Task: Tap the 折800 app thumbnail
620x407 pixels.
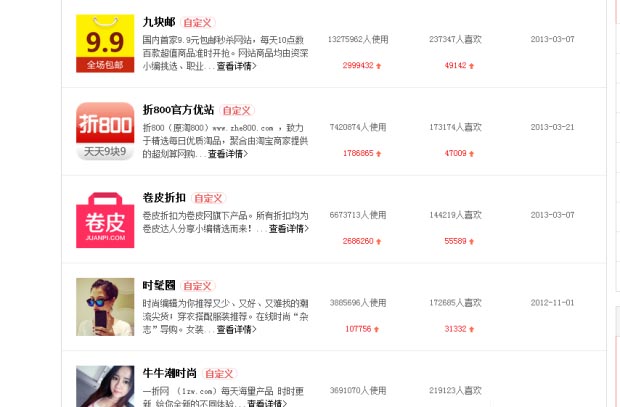Action: pyautogui.click(x=105, y=131)
